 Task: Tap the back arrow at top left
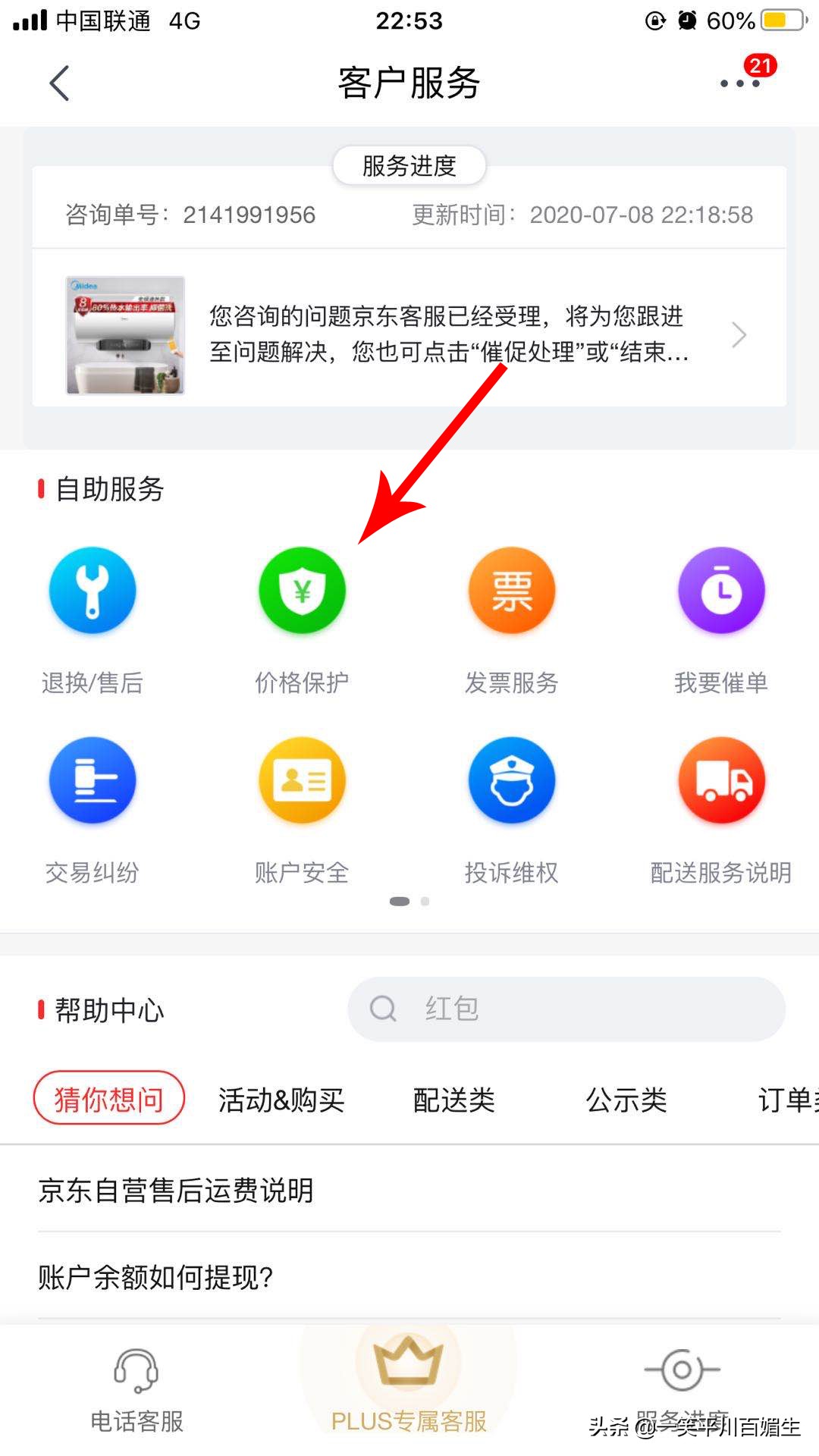point(59,83)
